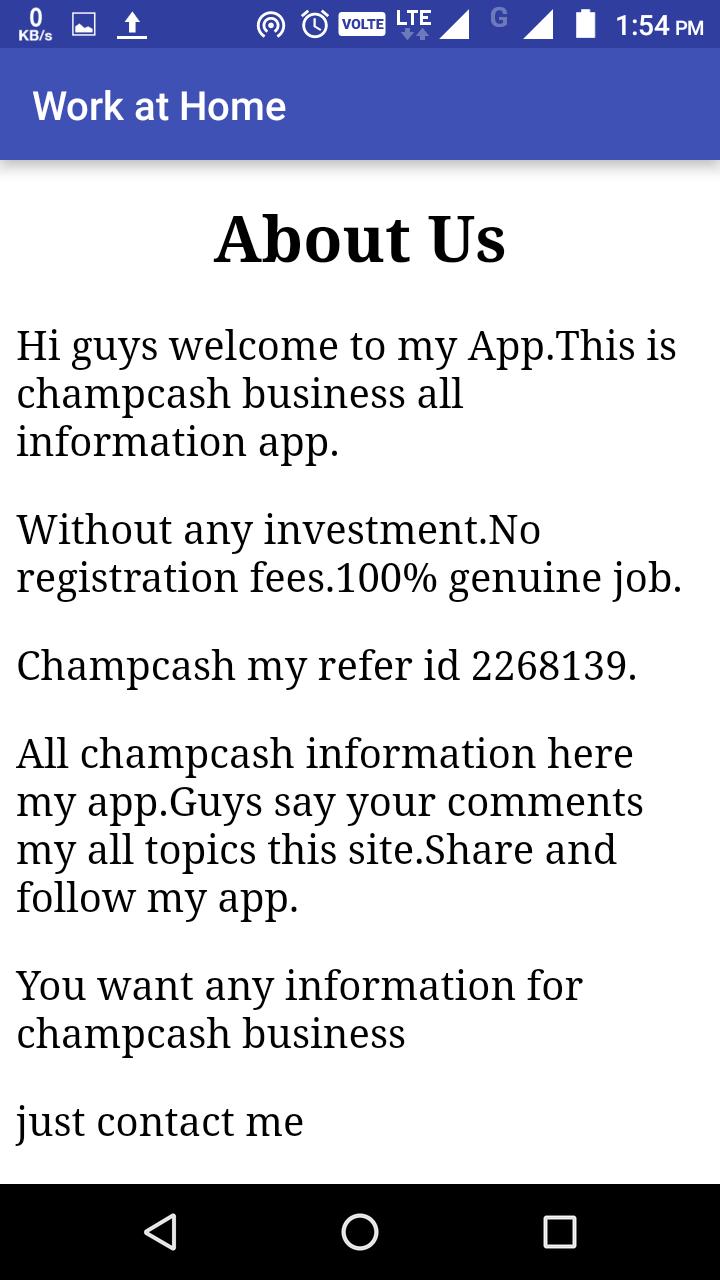
Task: Go to the home screen
Action: [360, 1232]
